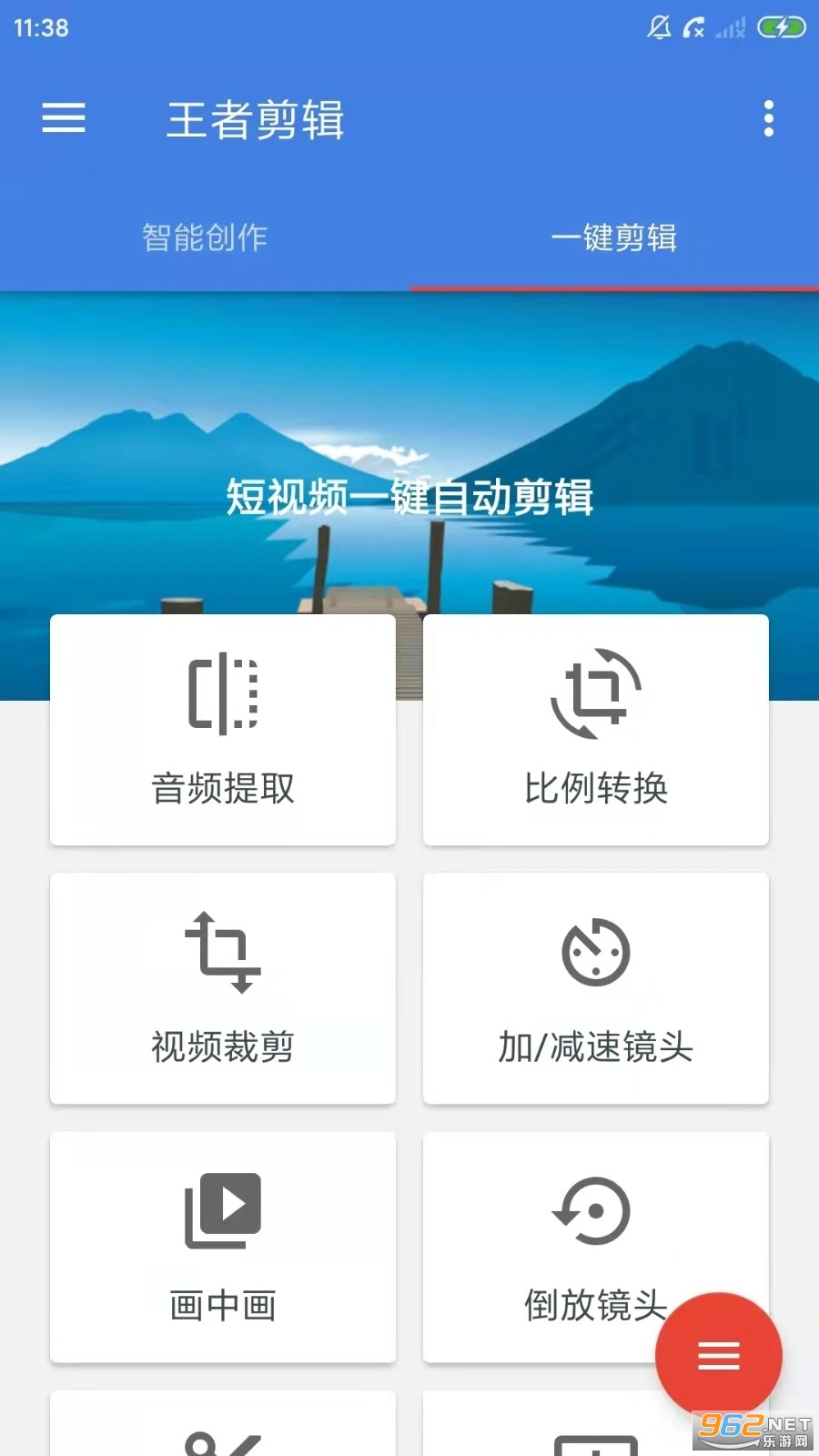
Task: Open the navigation drawer menu
Action: click(64, 119)
